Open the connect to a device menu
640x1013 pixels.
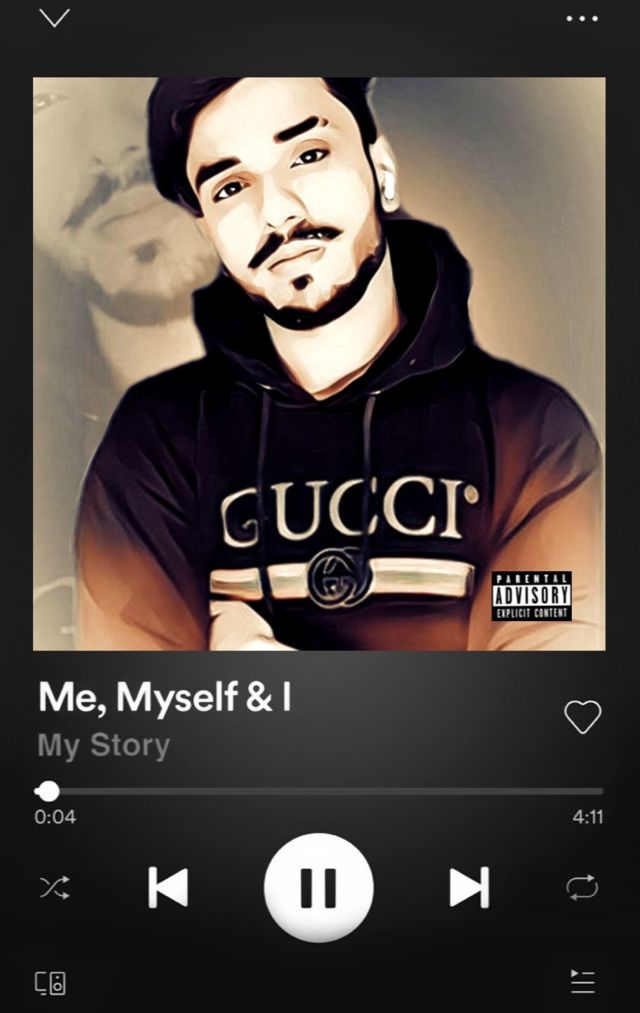pyautogui.click(x=50, y=983)
